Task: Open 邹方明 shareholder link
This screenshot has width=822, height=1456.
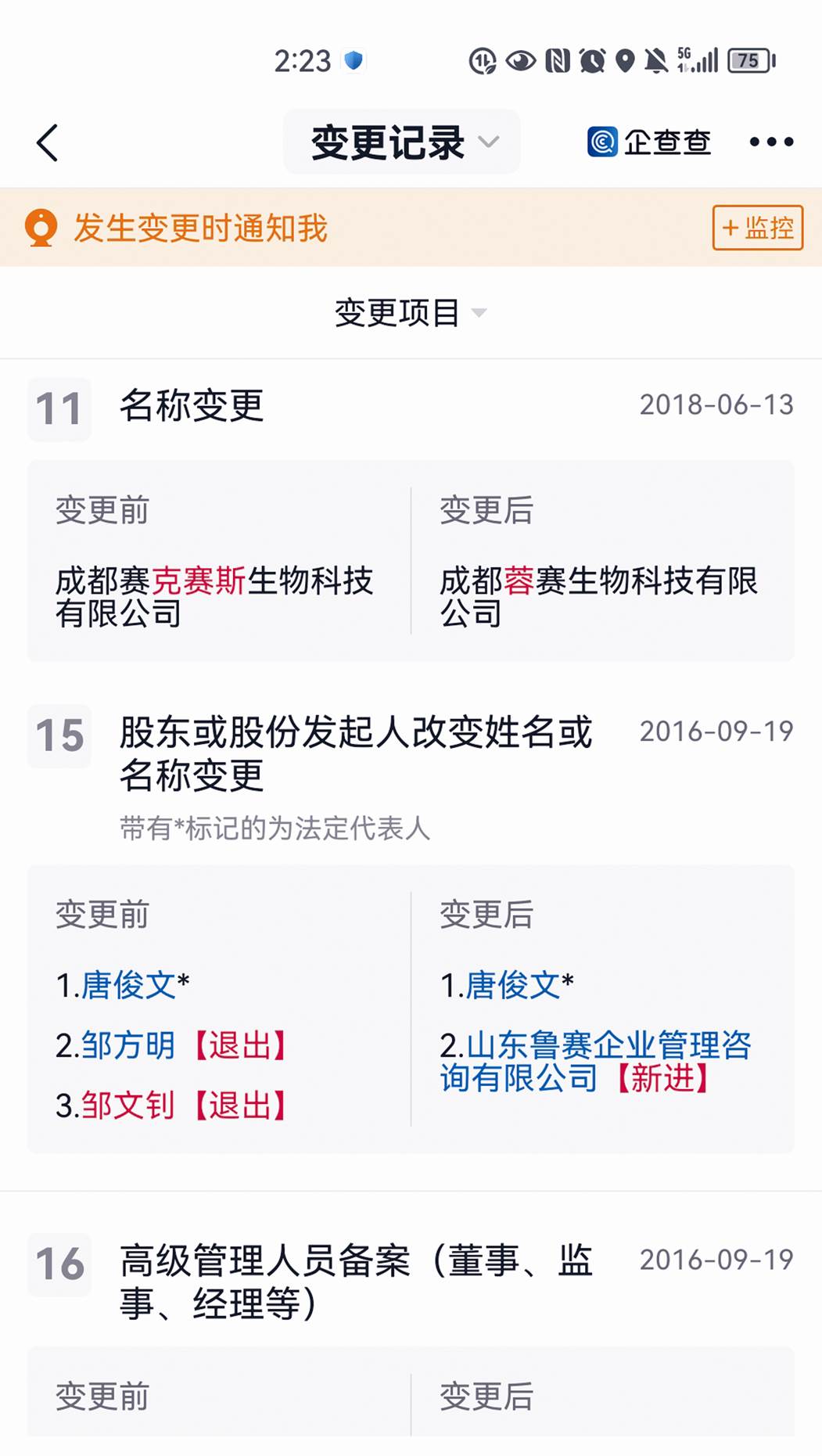Action: 128,1046
